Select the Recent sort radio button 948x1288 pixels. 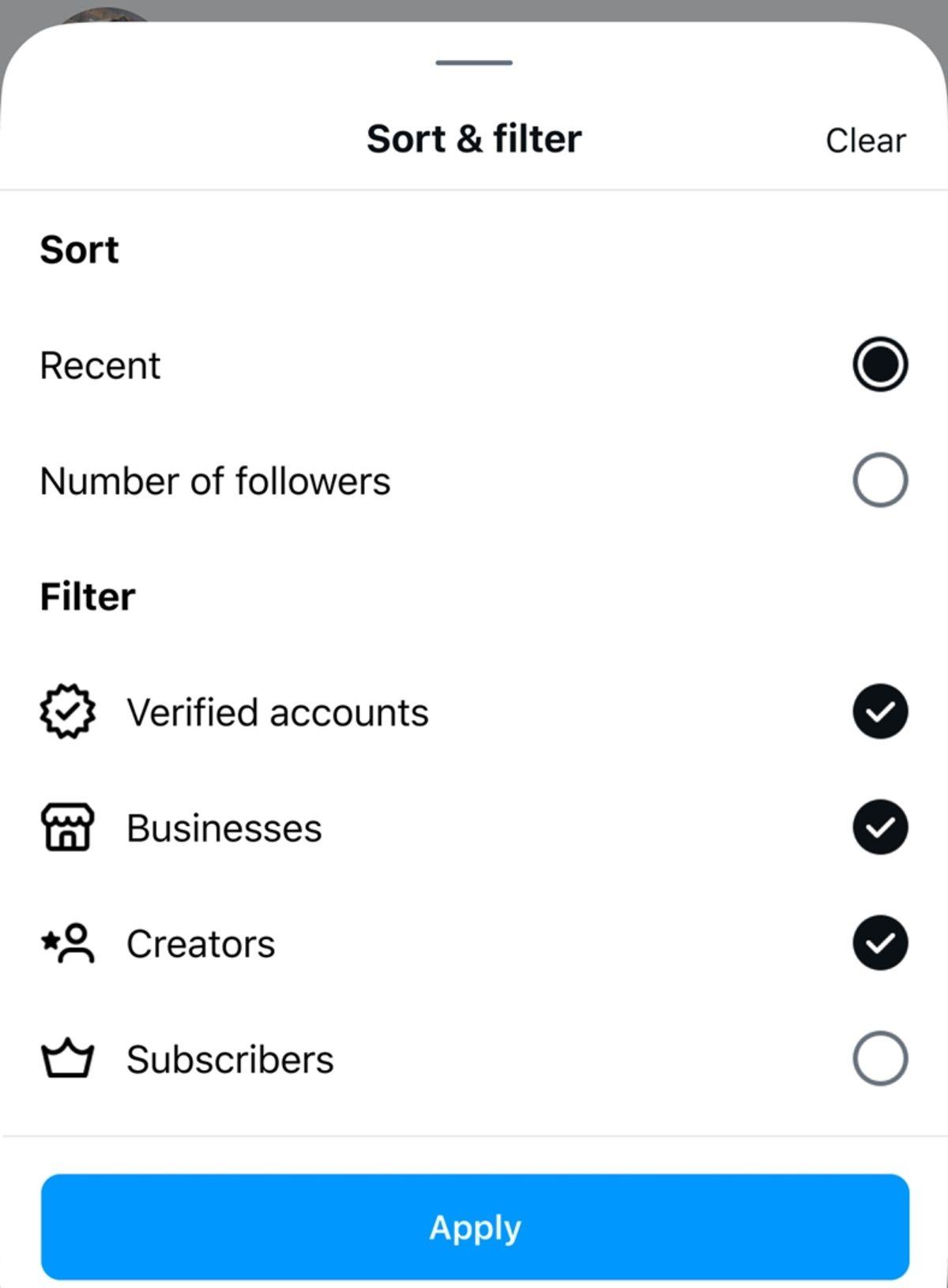pos(879,364)
